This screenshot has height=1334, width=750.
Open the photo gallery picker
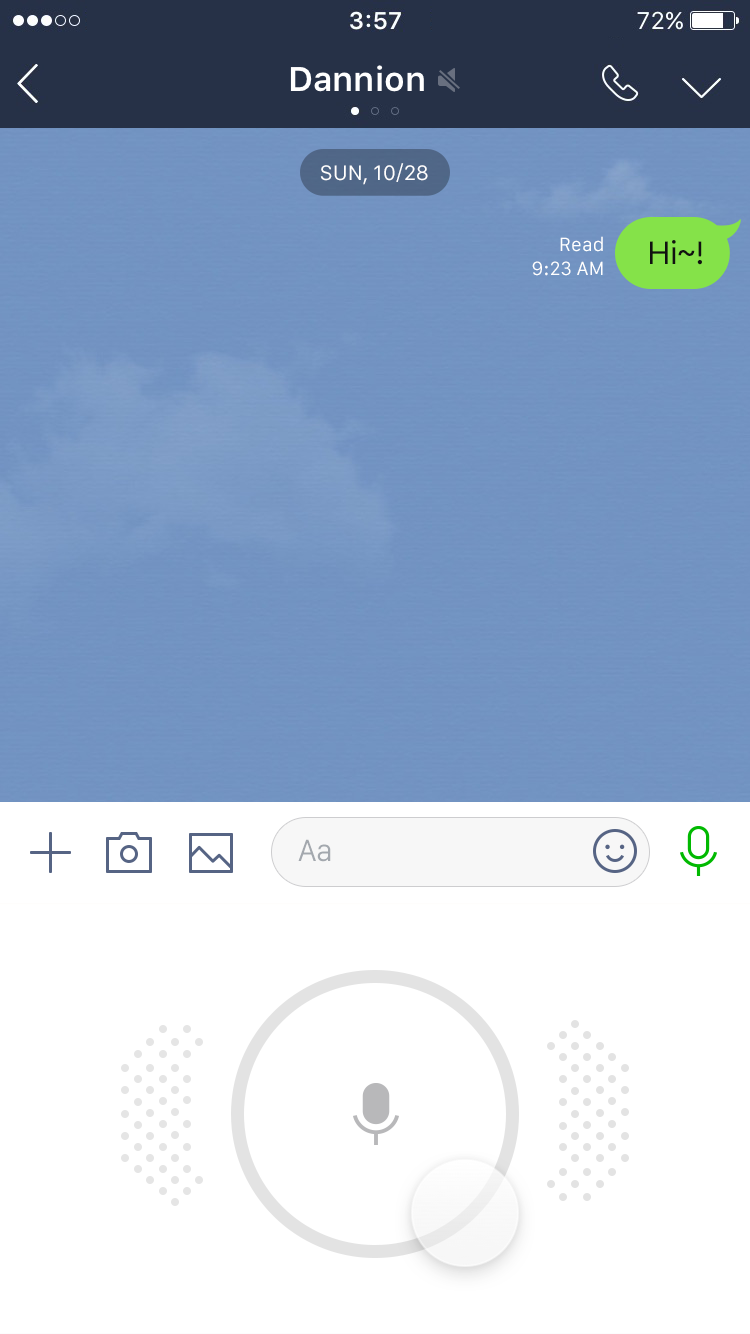(x=211, y=853)
